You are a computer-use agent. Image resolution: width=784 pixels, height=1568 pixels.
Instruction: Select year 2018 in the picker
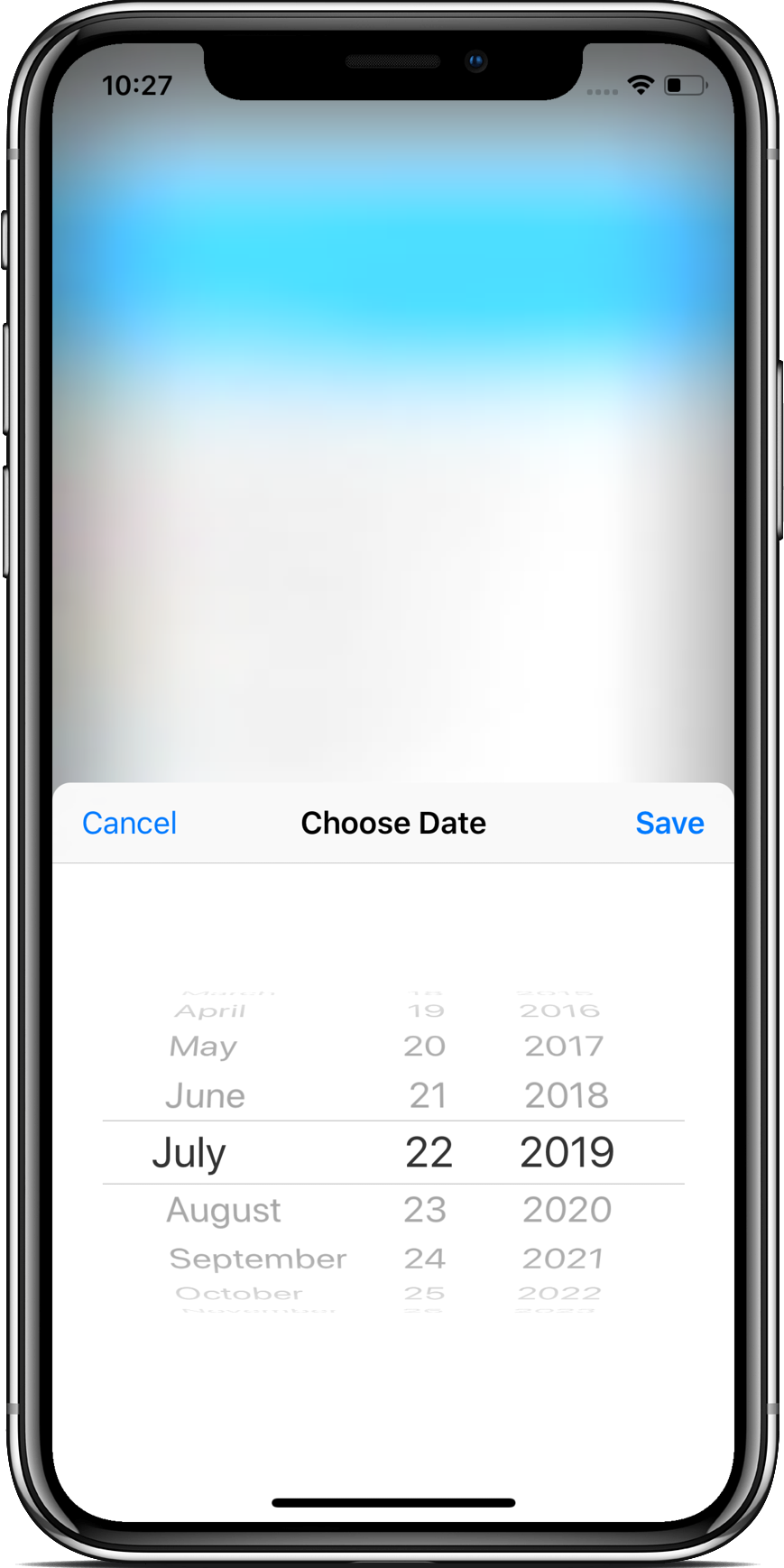pos(567,1095)
